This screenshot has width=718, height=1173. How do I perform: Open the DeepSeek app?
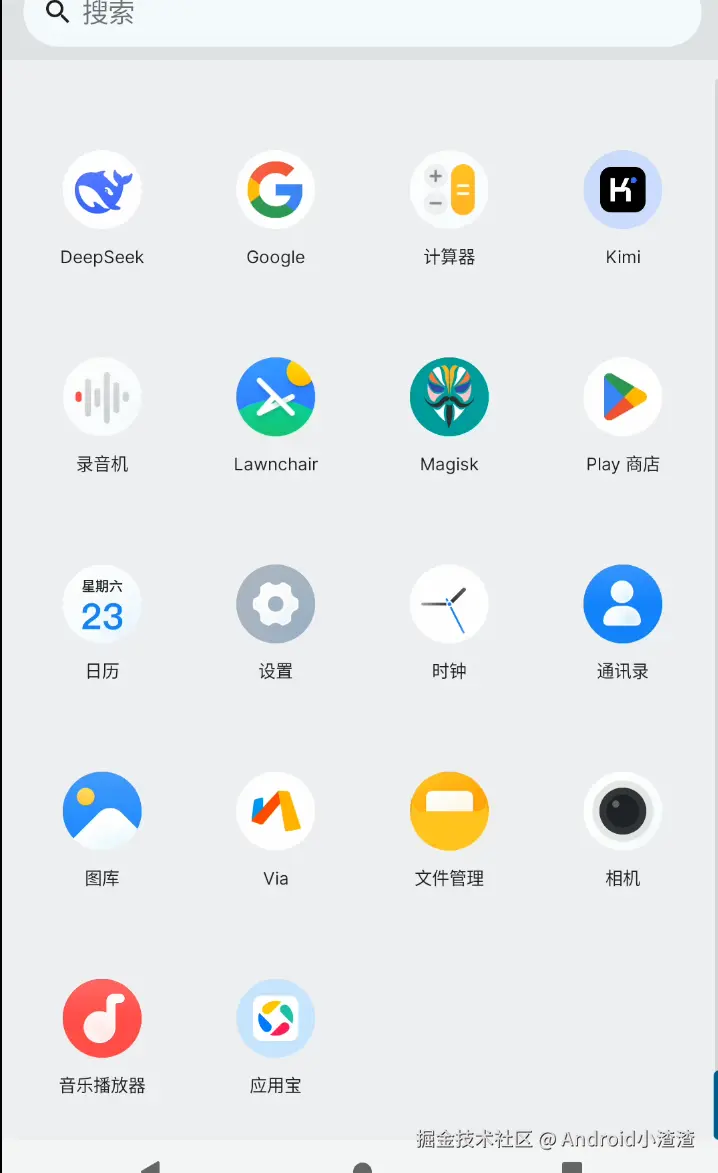102,190
